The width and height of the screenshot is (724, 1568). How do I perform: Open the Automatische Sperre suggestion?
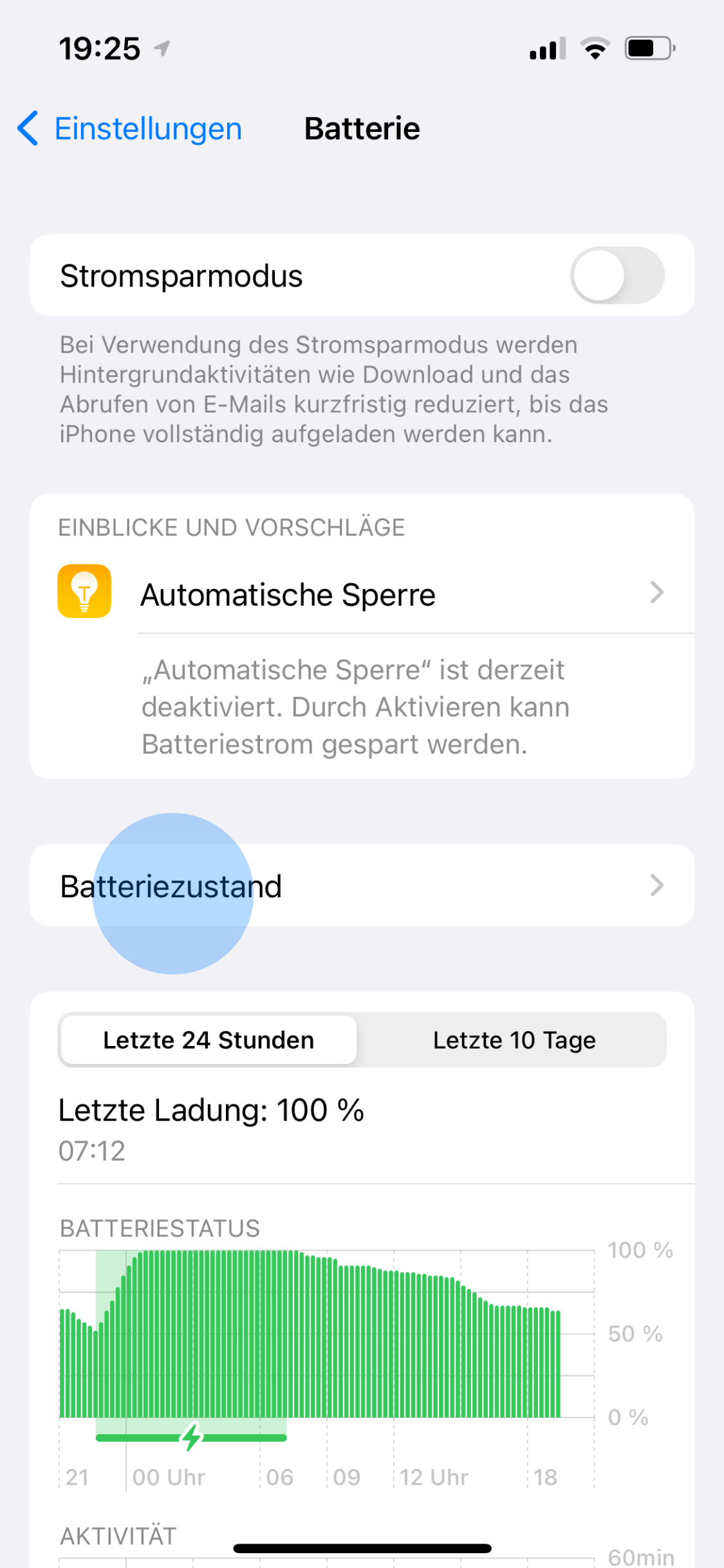tap(399, 593)
